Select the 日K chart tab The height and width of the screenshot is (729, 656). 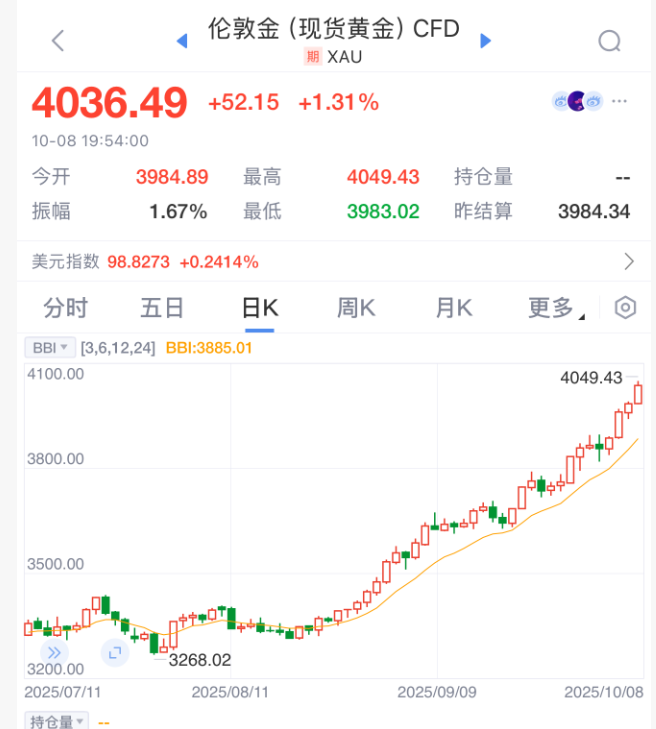tap(260, 308)
